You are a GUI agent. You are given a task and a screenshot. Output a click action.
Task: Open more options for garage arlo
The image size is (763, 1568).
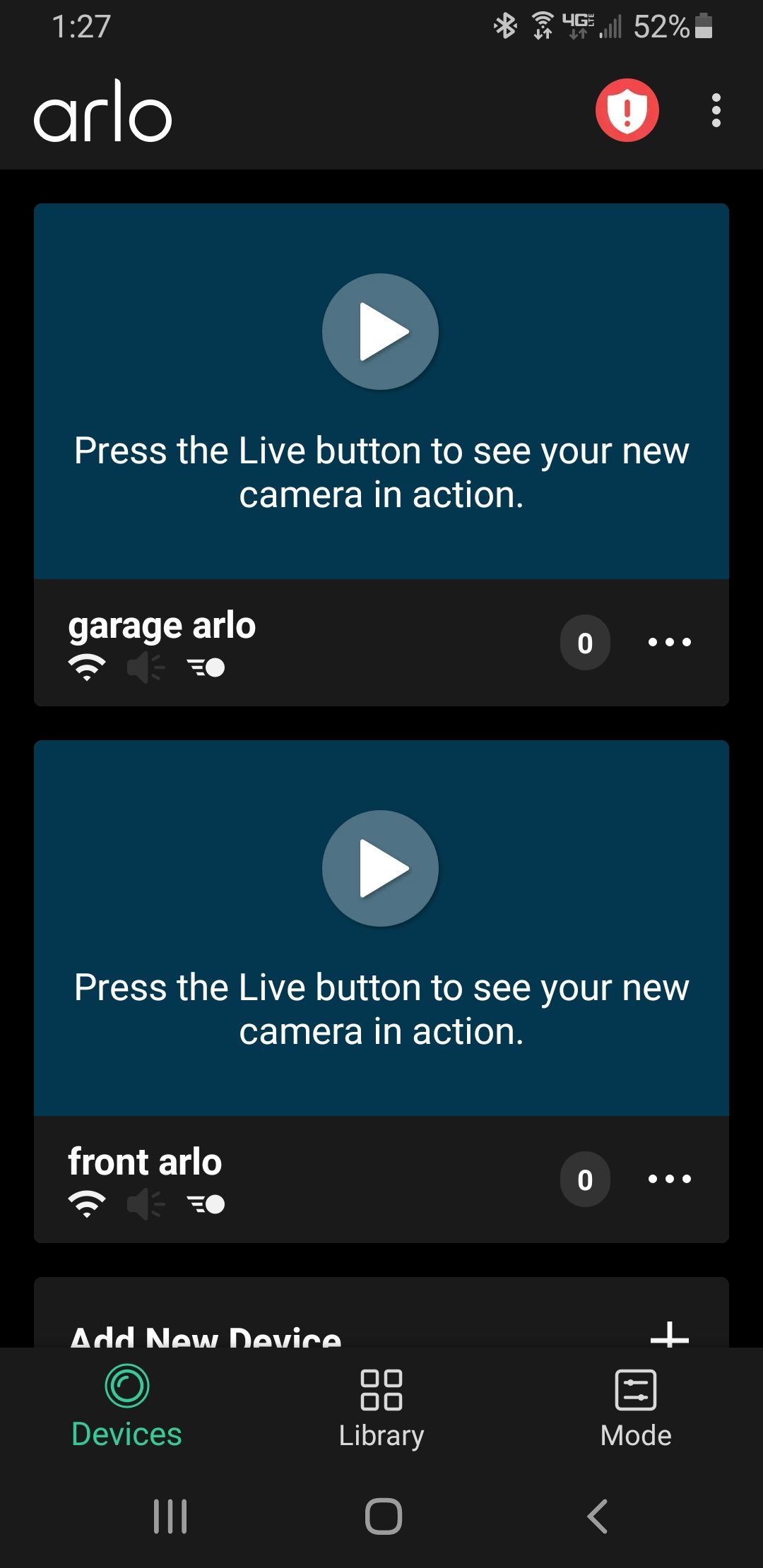tap(669, 642)
